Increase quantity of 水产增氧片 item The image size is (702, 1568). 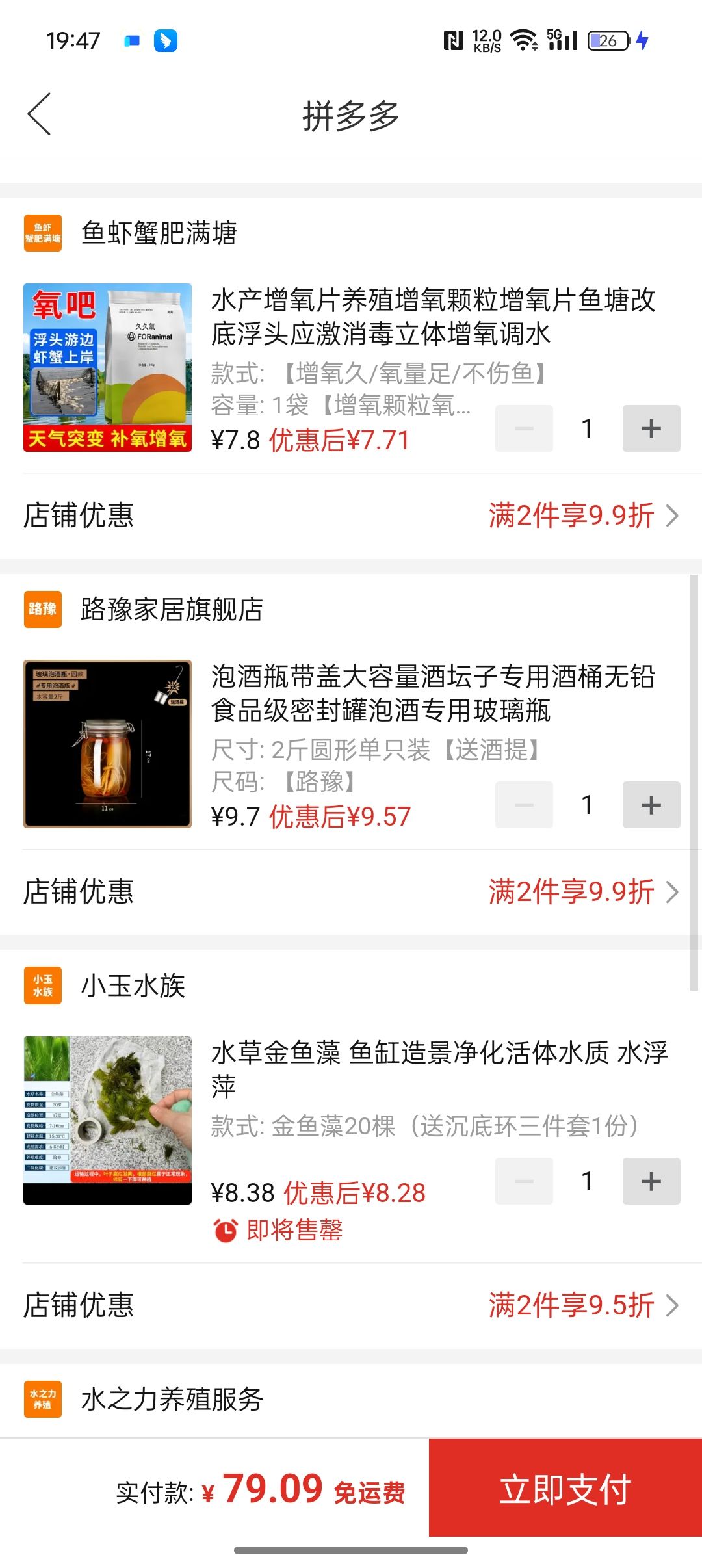(x=651, y=428)
